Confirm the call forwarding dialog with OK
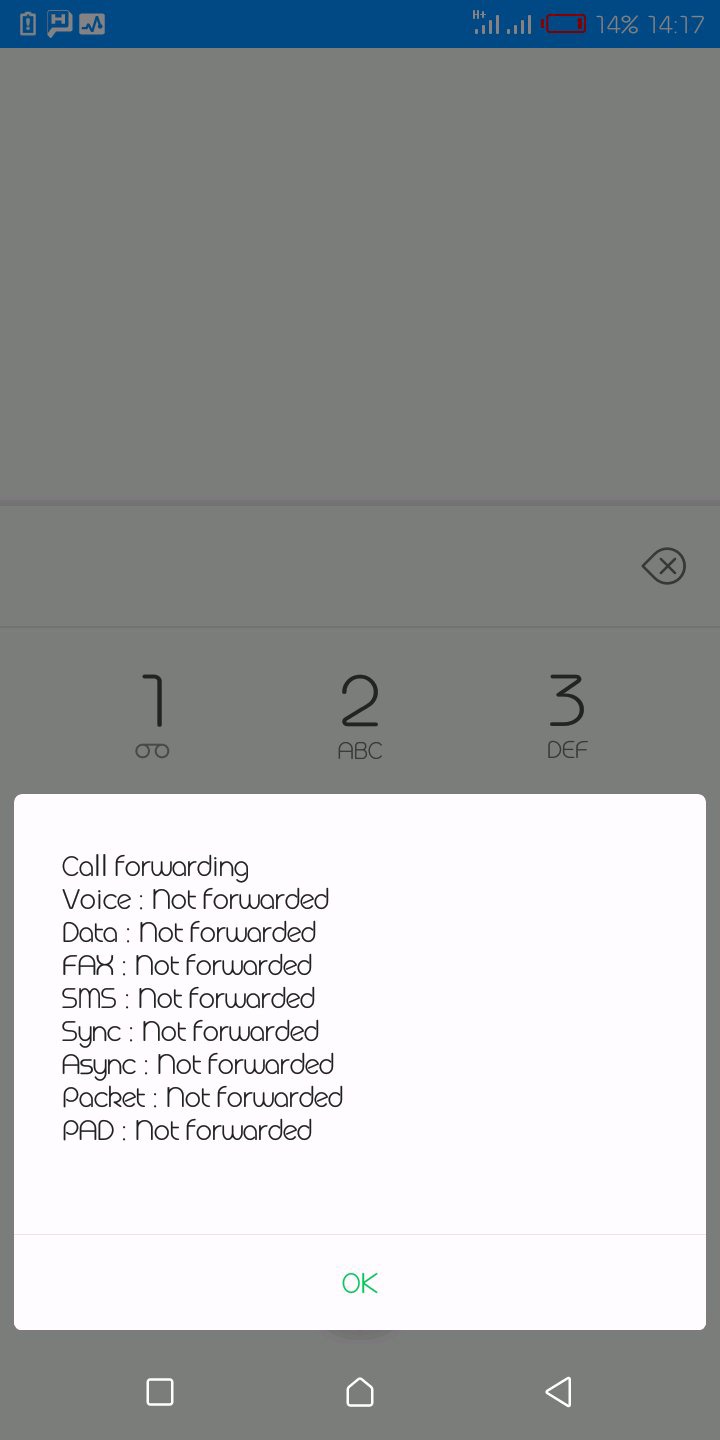 (360, 1283)
